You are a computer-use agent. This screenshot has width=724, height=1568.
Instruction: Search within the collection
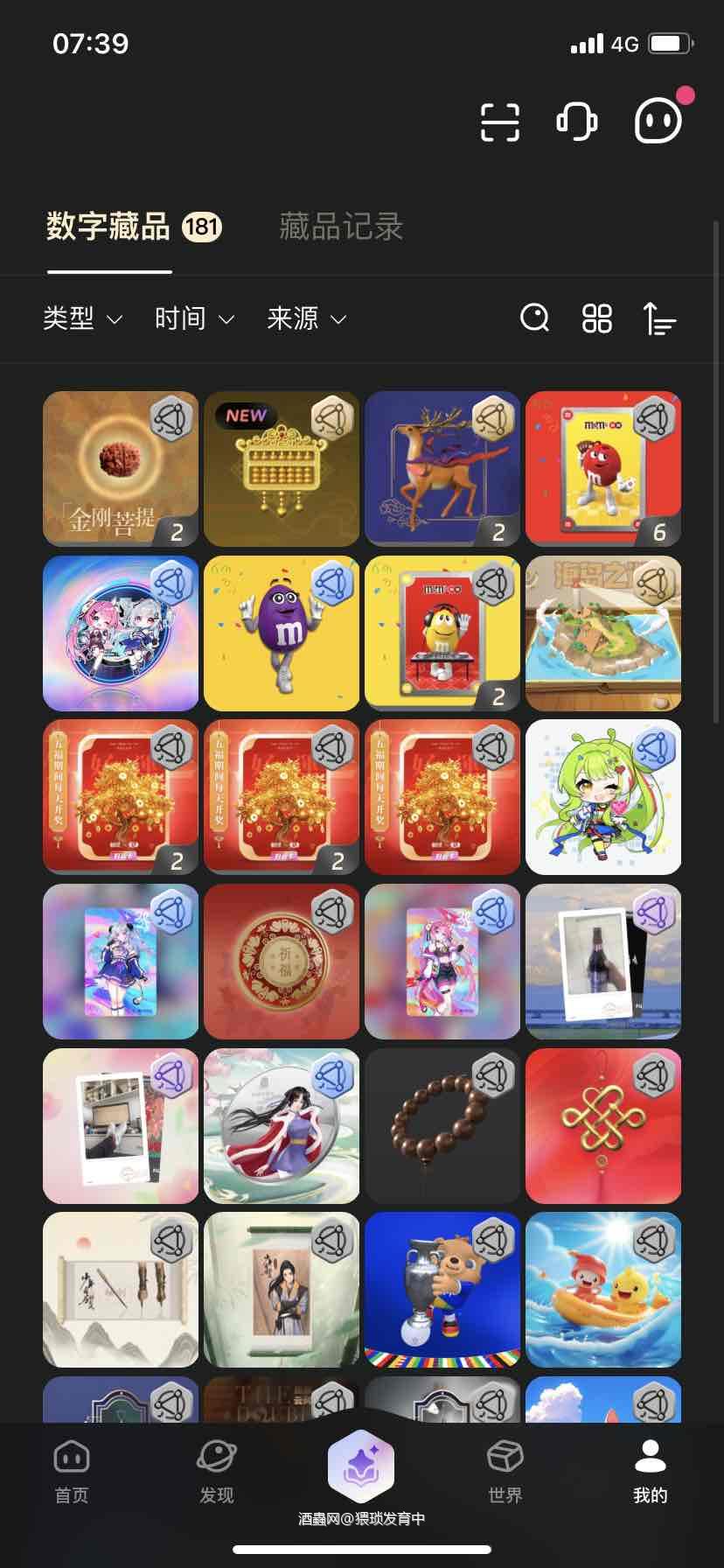coord(534,318)
